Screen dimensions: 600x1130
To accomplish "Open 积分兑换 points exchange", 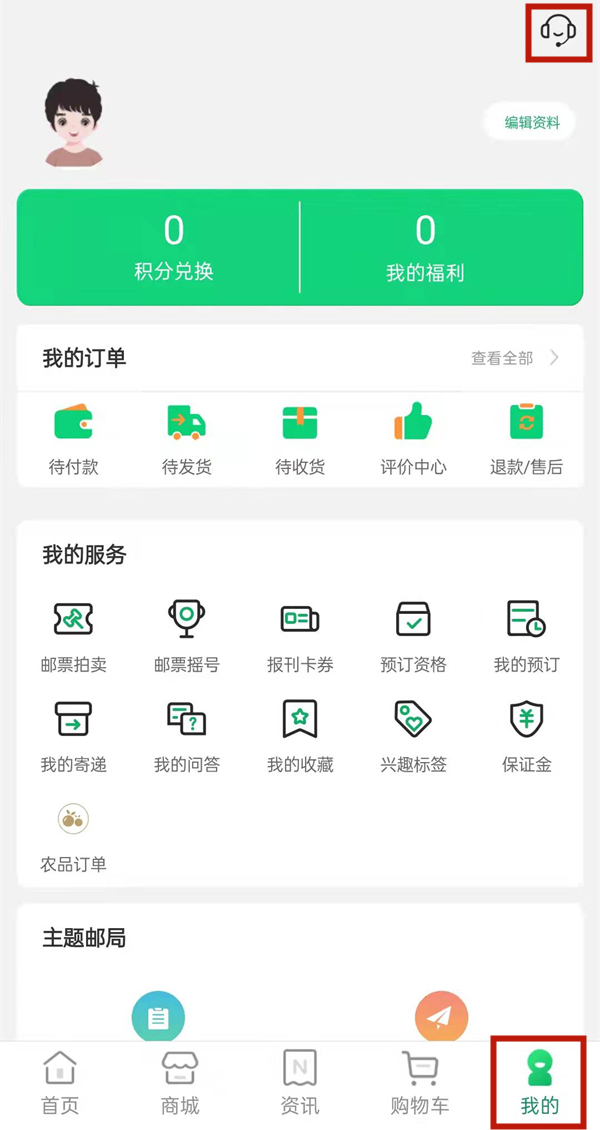I will [x=173, y=248].
